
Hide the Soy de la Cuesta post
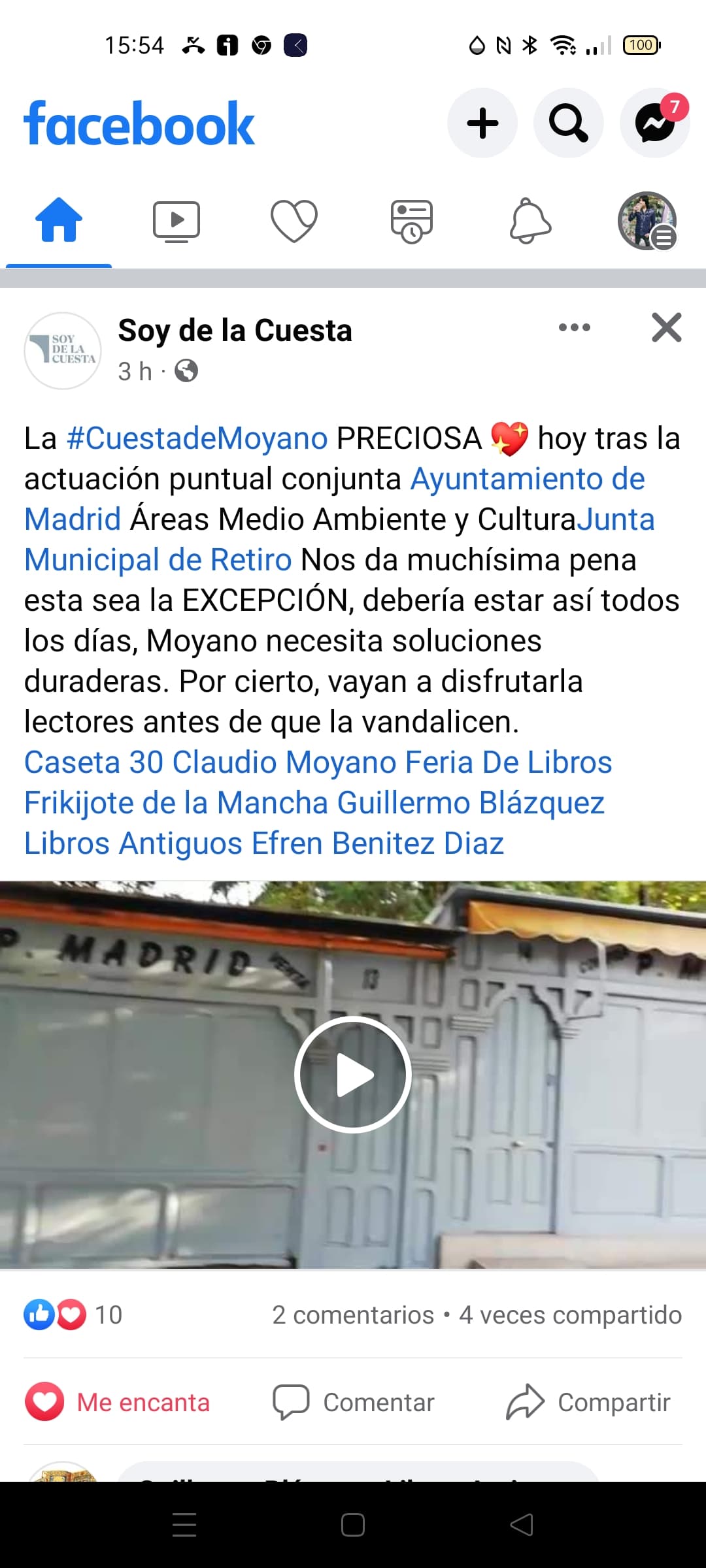pyautogui.click(x=666, y=327)
